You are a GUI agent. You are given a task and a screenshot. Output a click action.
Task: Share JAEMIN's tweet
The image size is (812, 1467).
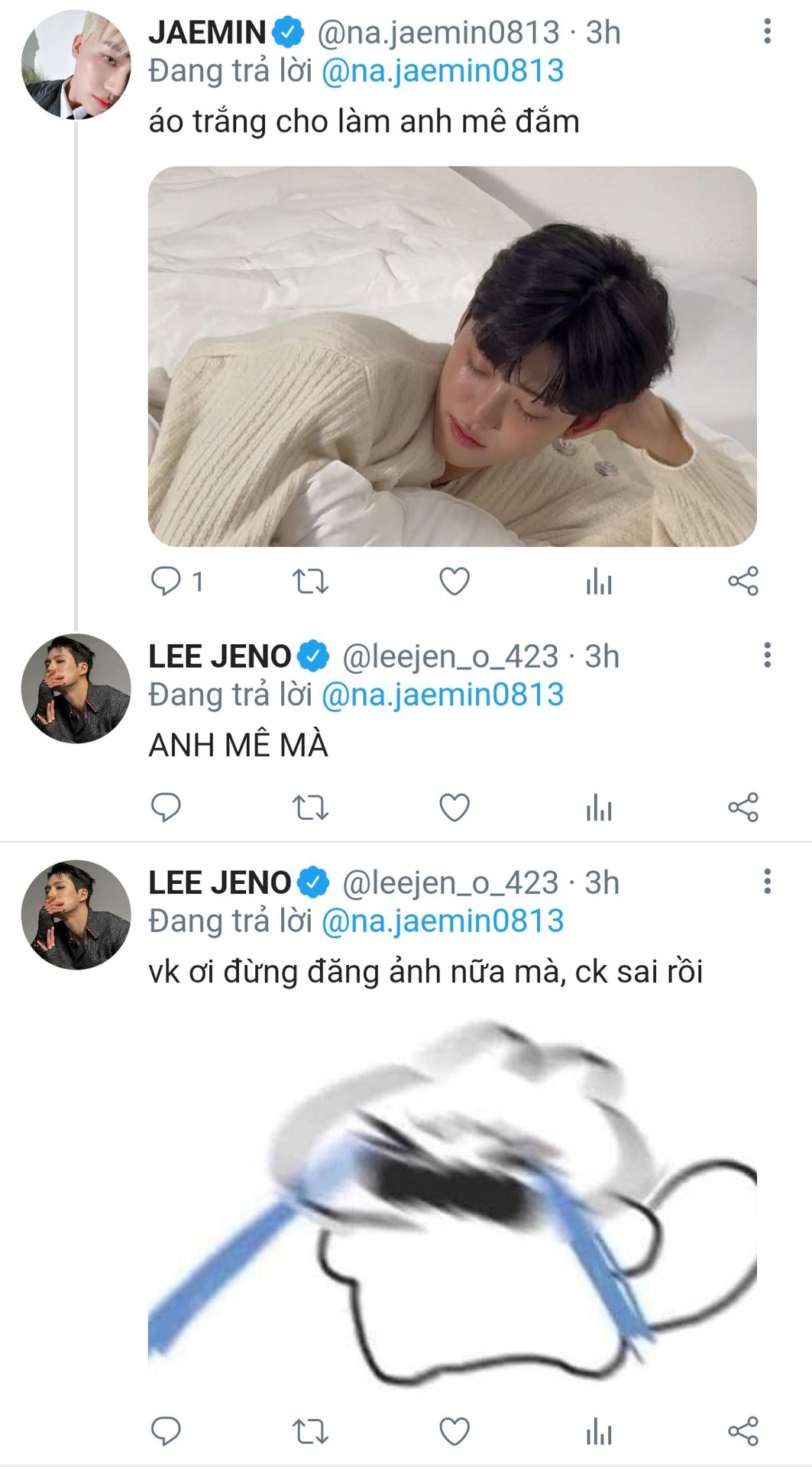743,581
